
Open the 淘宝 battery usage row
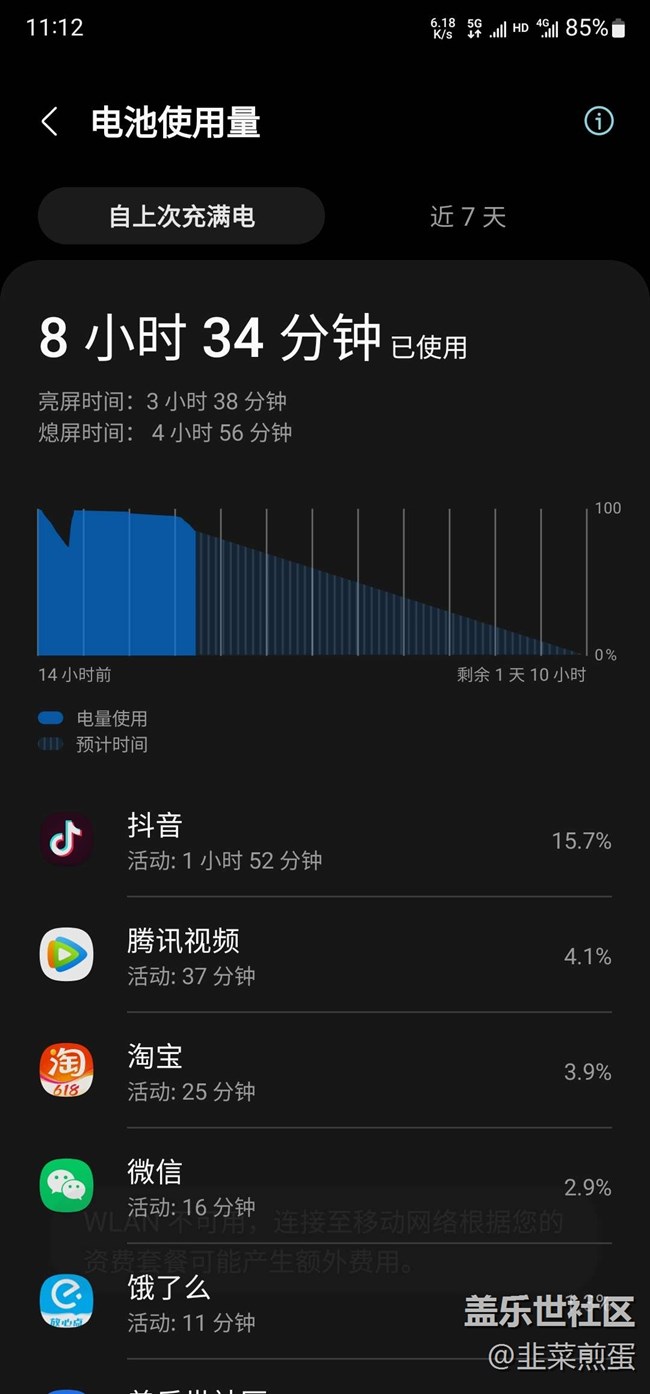pyautogui.click(x=325, y=1071)
